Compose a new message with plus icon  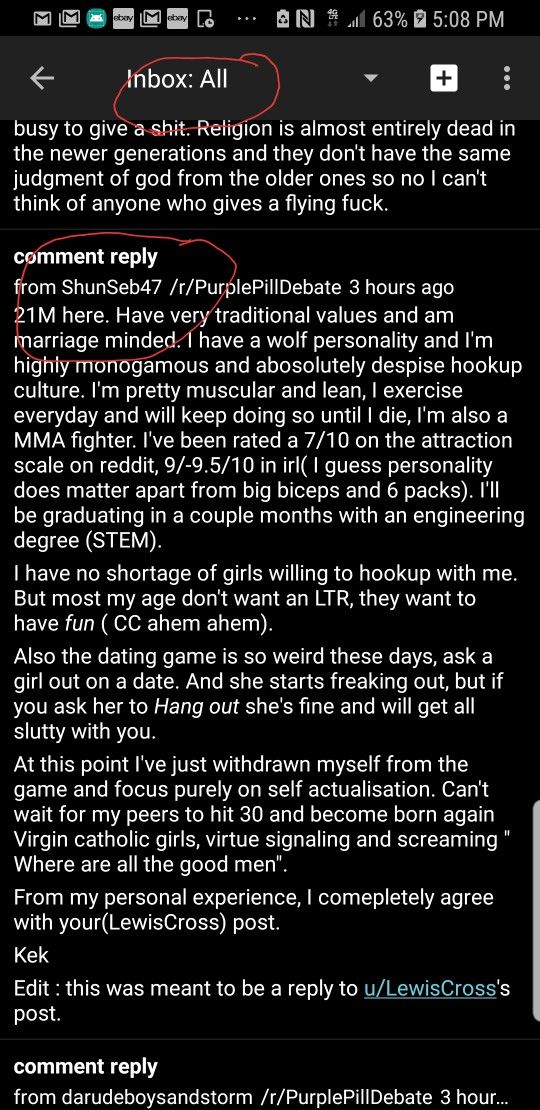click(x=444, y=78)
